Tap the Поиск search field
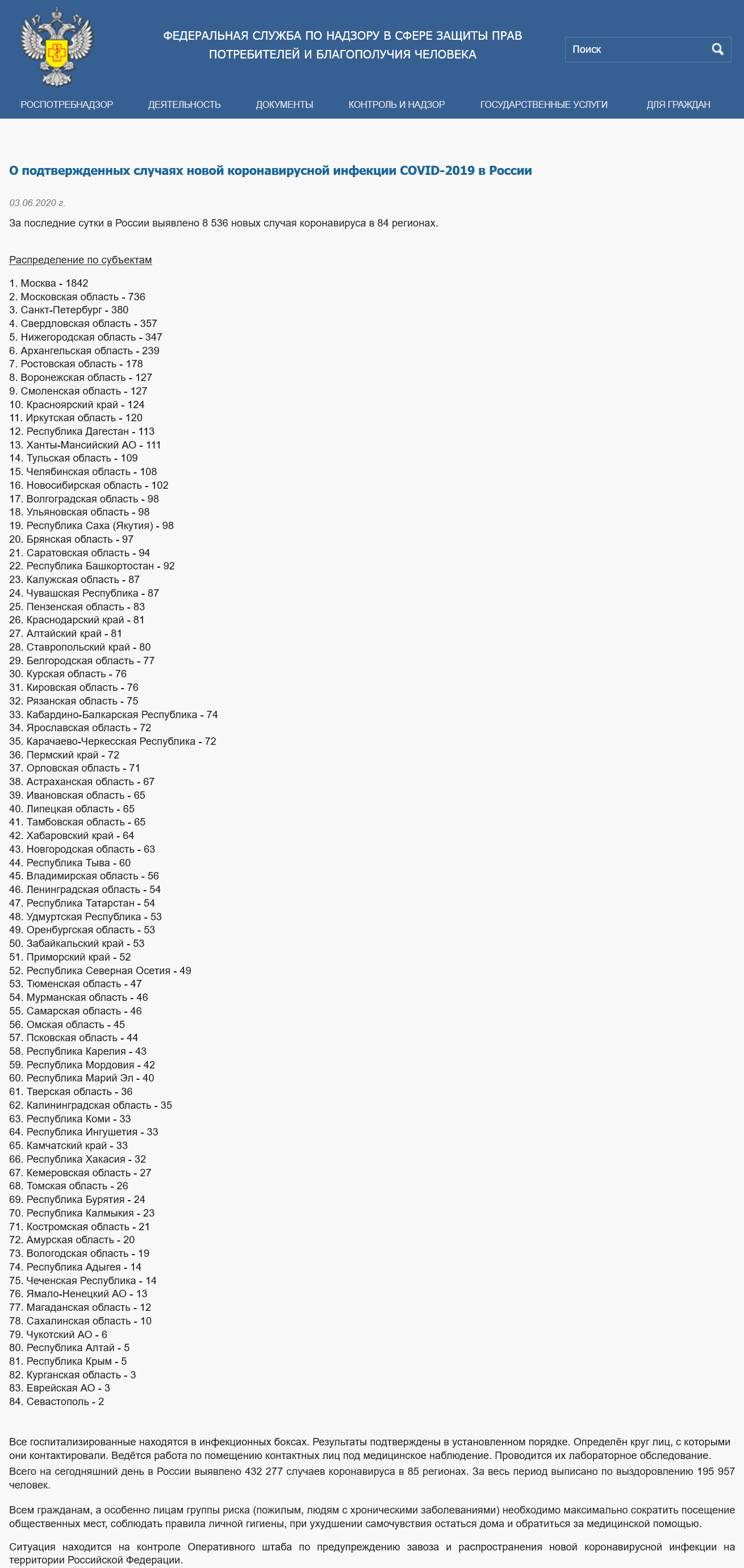 pyautogui.click(x=637, y=49)
